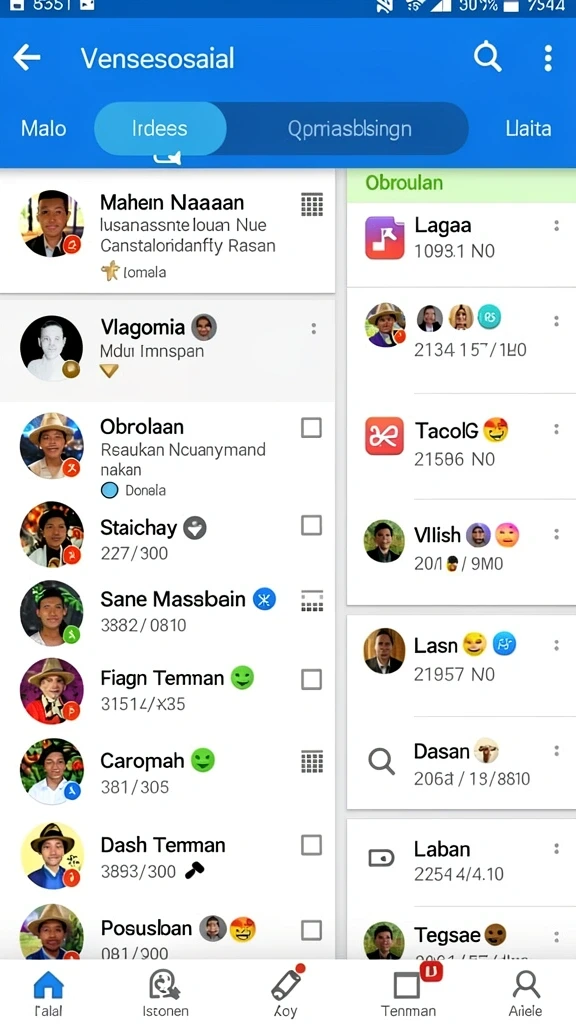Select the Staichay checkbox
Viewport: 576px width, 1024px height.
[x=312, y=525]
